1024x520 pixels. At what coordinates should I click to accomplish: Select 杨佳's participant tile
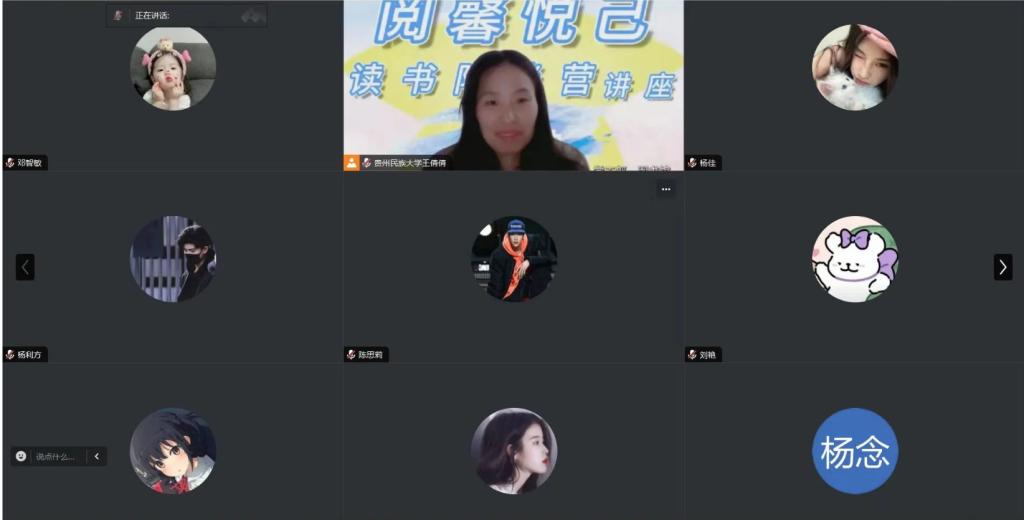click(854, 85)
